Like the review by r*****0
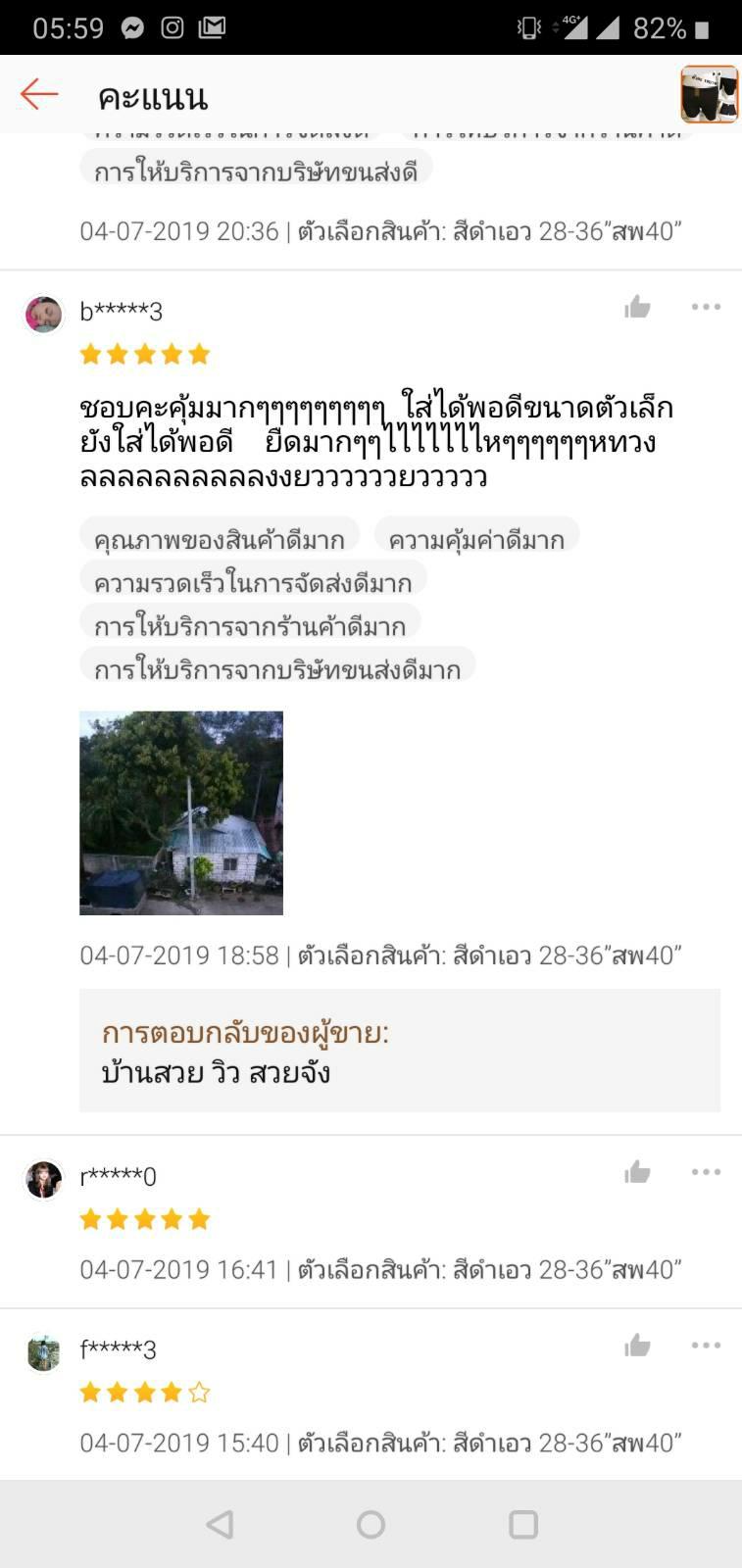This screenshot has height=1568, width=742. [x=637, y=1172]
